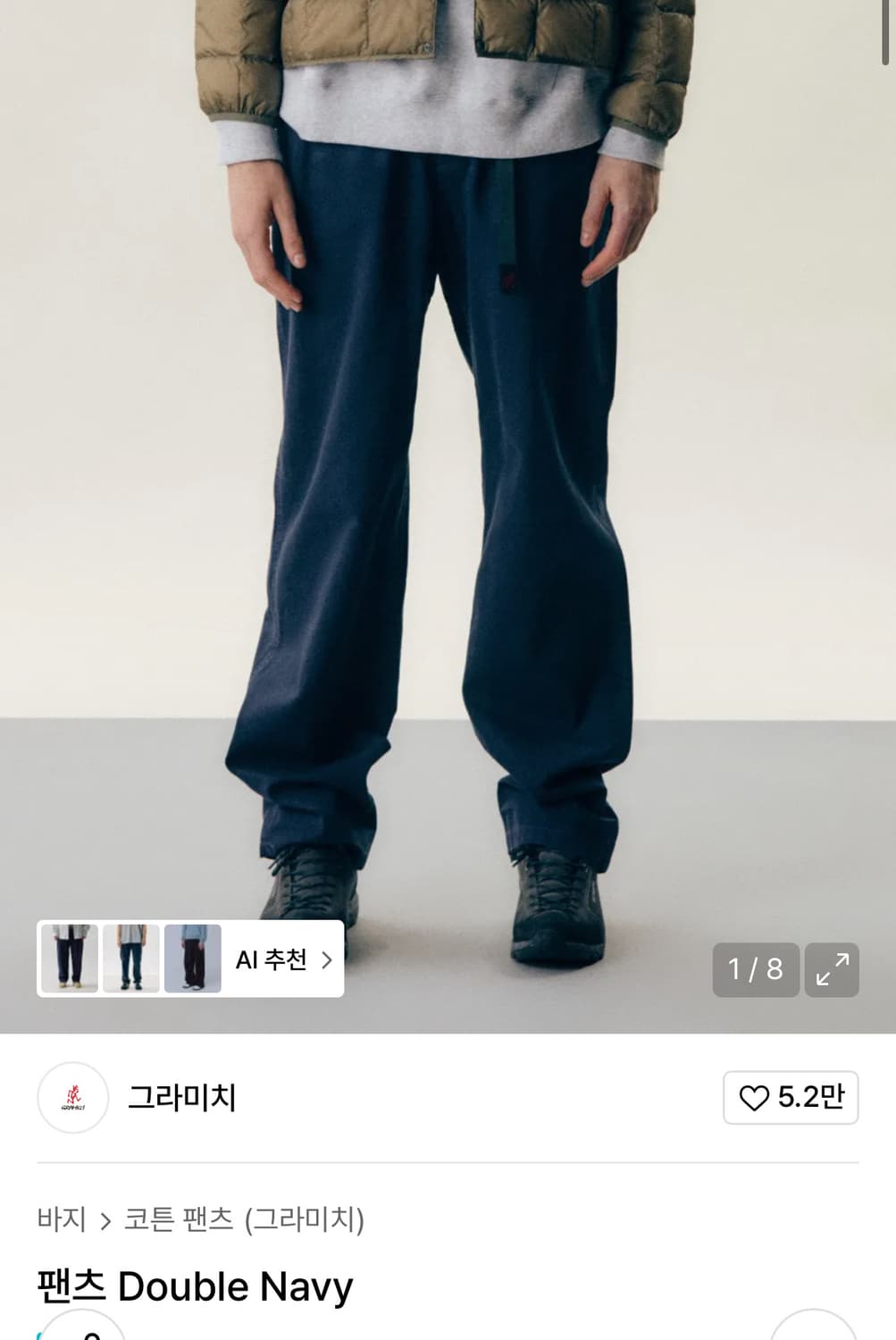Navigate to the 바지 category

point(63,1218)
